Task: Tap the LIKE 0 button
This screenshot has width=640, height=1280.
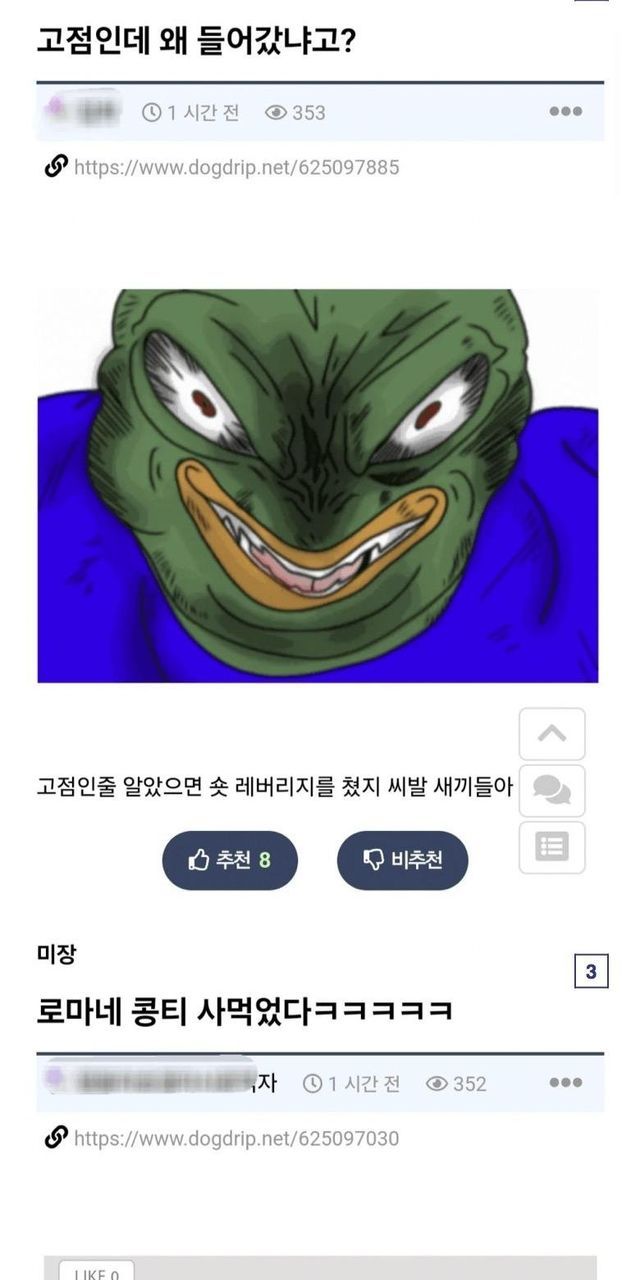Action: (96, 1272)
